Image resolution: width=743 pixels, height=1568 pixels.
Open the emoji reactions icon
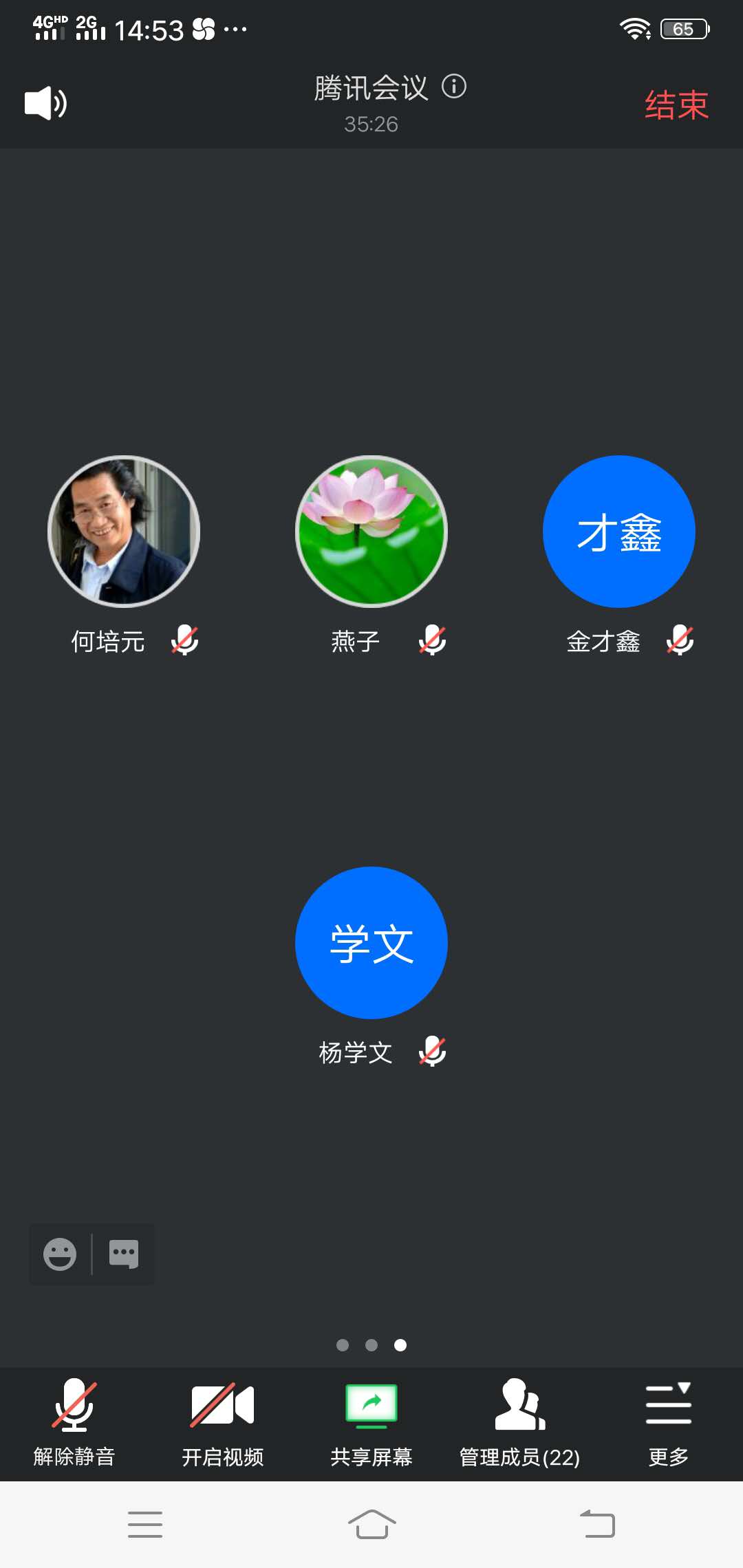pyautogui.click(x=58, y=1254)
